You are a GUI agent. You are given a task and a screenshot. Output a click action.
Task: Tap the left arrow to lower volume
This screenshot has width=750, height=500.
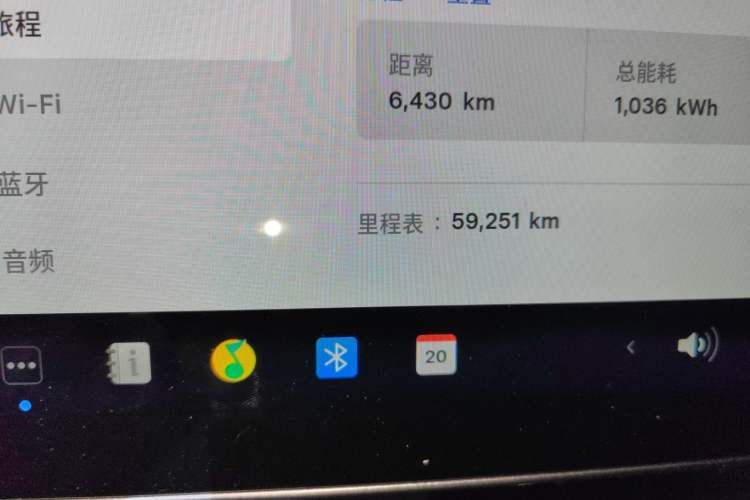point(630,347)
